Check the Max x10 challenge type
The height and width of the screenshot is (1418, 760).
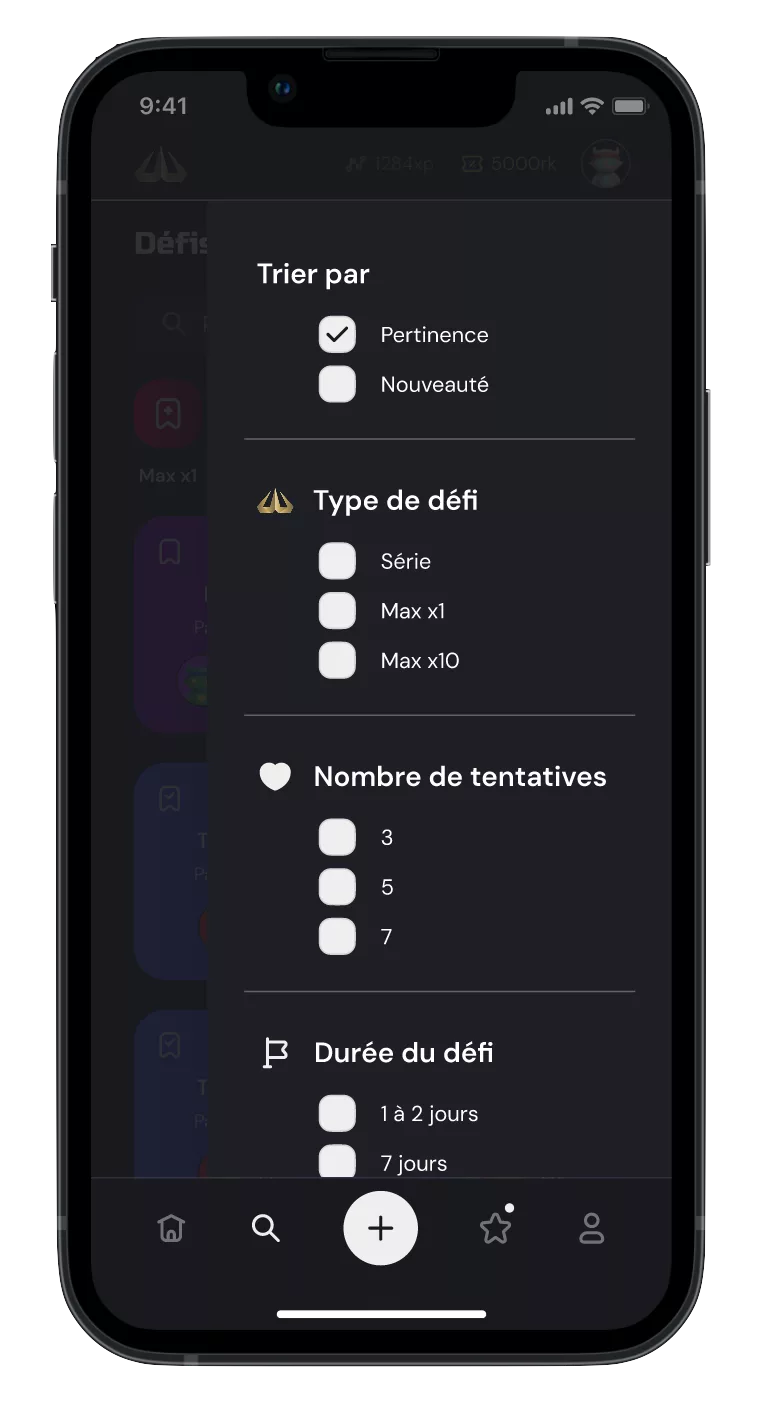click(x=337, y=661)
